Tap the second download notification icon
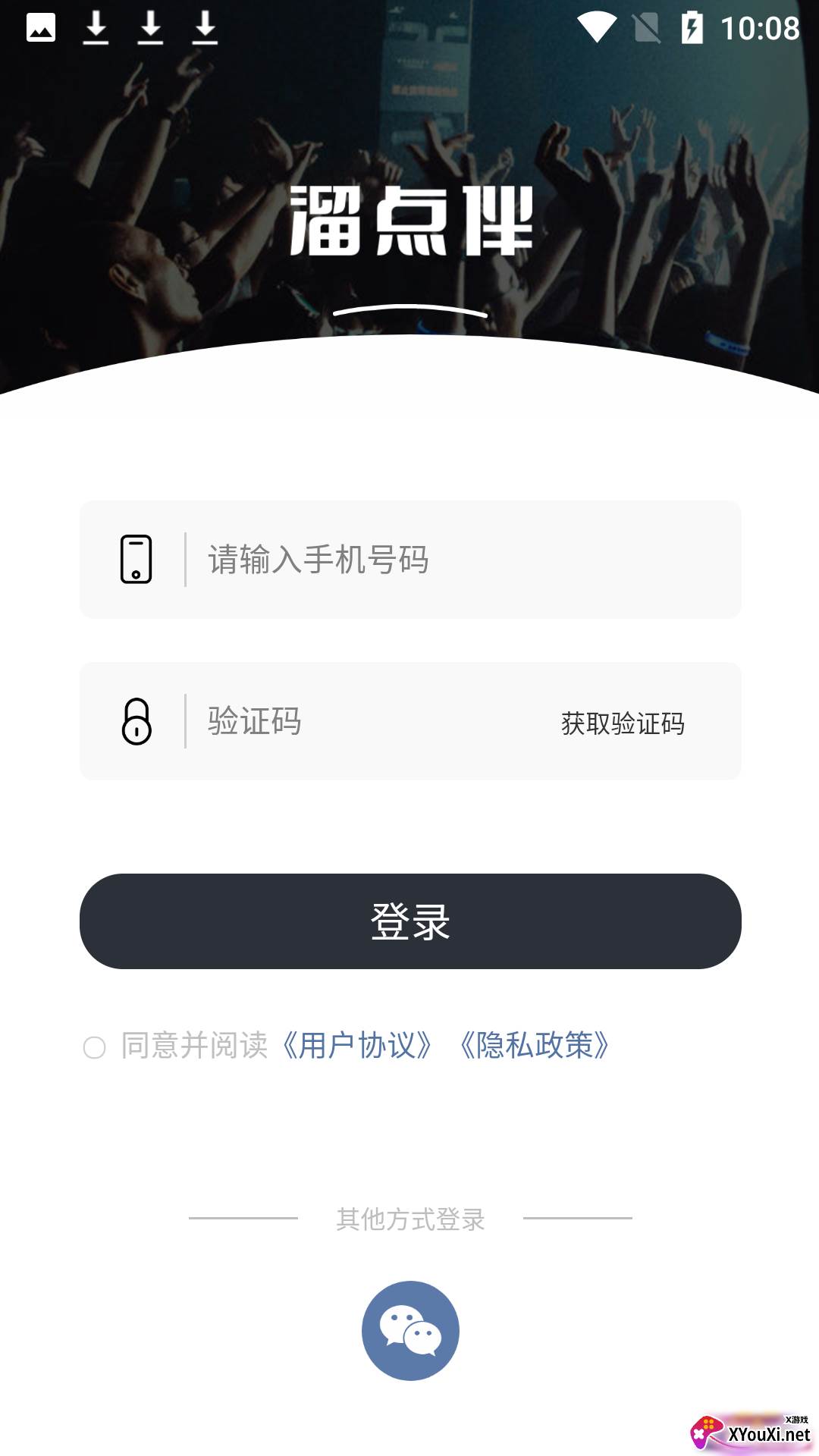 [x=150, y=27]
